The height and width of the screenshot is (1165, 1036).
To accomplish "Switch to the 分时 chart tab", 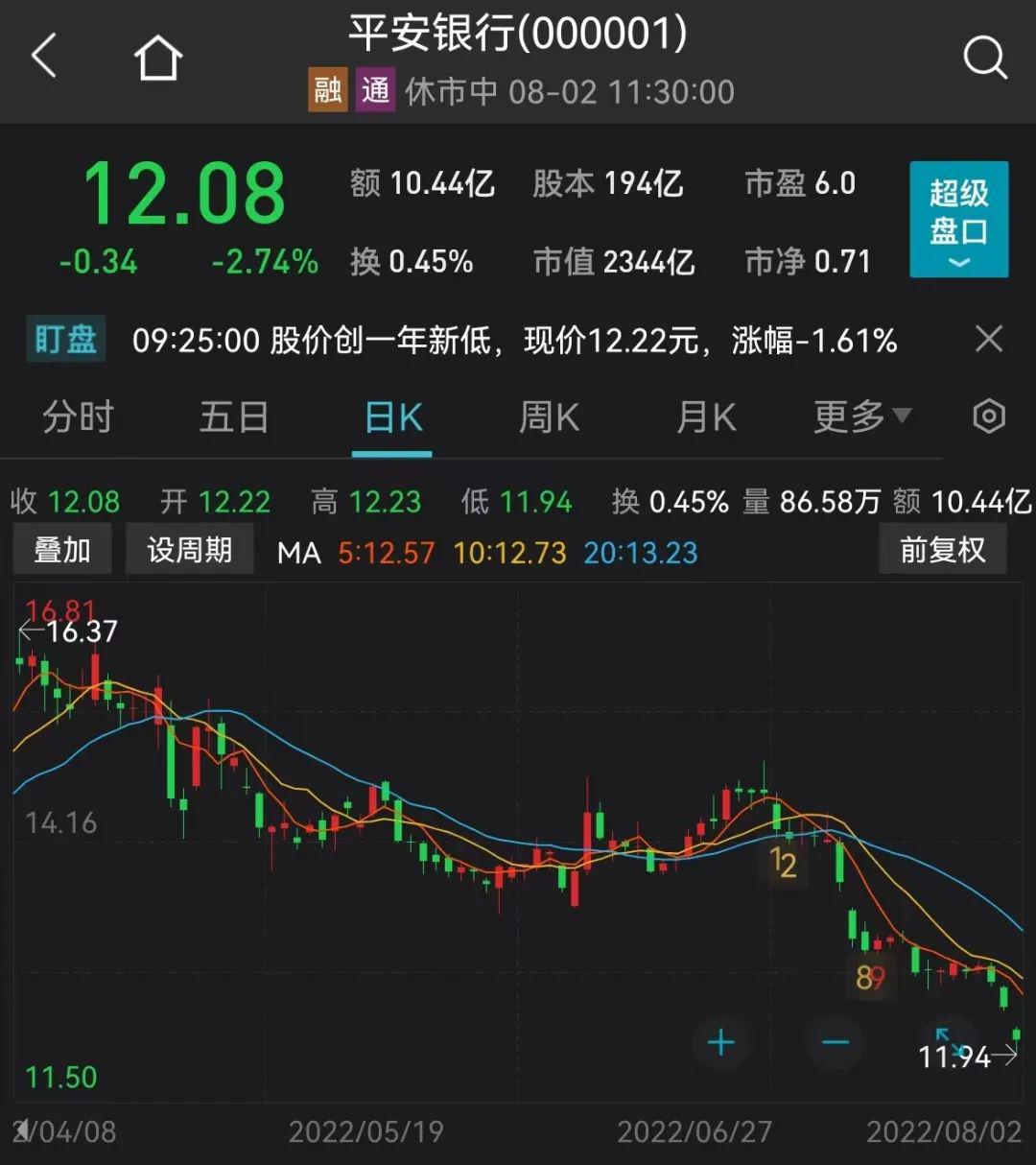I will pos(78,417).
